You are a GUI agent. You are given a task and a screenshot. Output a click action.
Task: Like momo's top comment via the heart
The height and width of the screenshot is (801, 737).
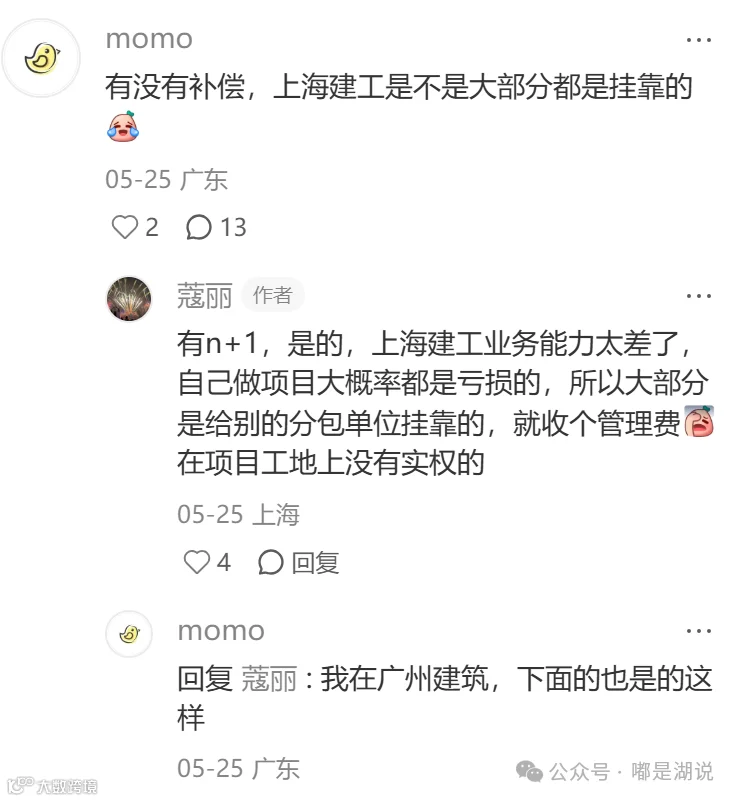coord(122,227)
